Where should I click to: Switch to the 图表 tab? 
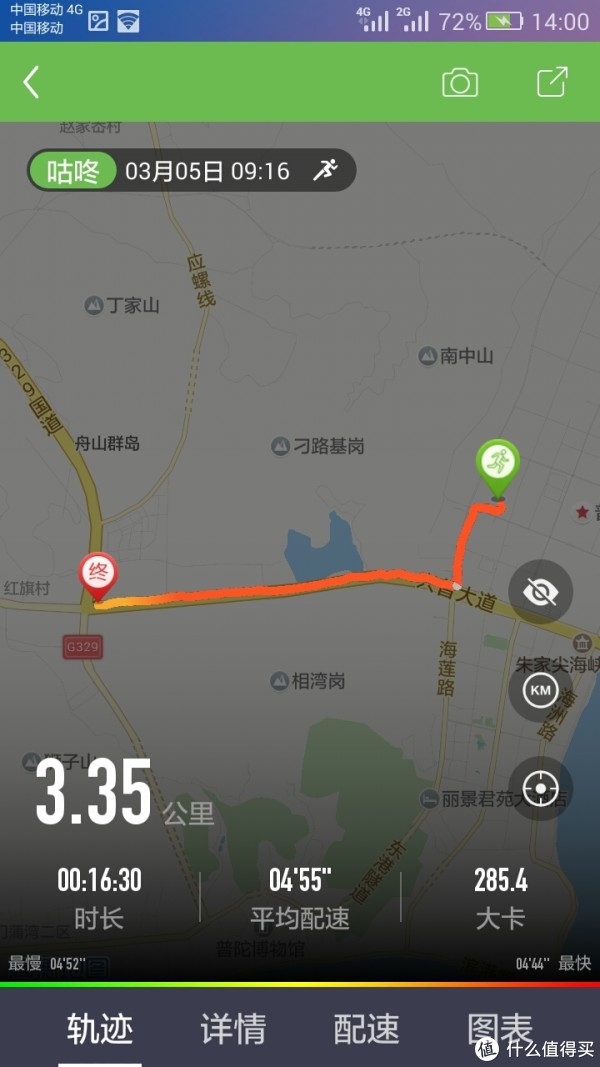[500, 1028]
